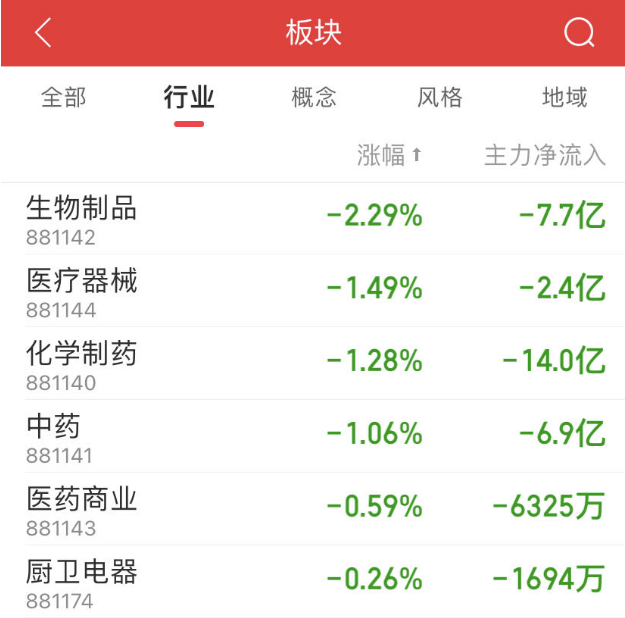Image resolution: width=625 pixels, height=618 pixels.
Task: Switch to the 地域 tab
Action: pos(565,98)
